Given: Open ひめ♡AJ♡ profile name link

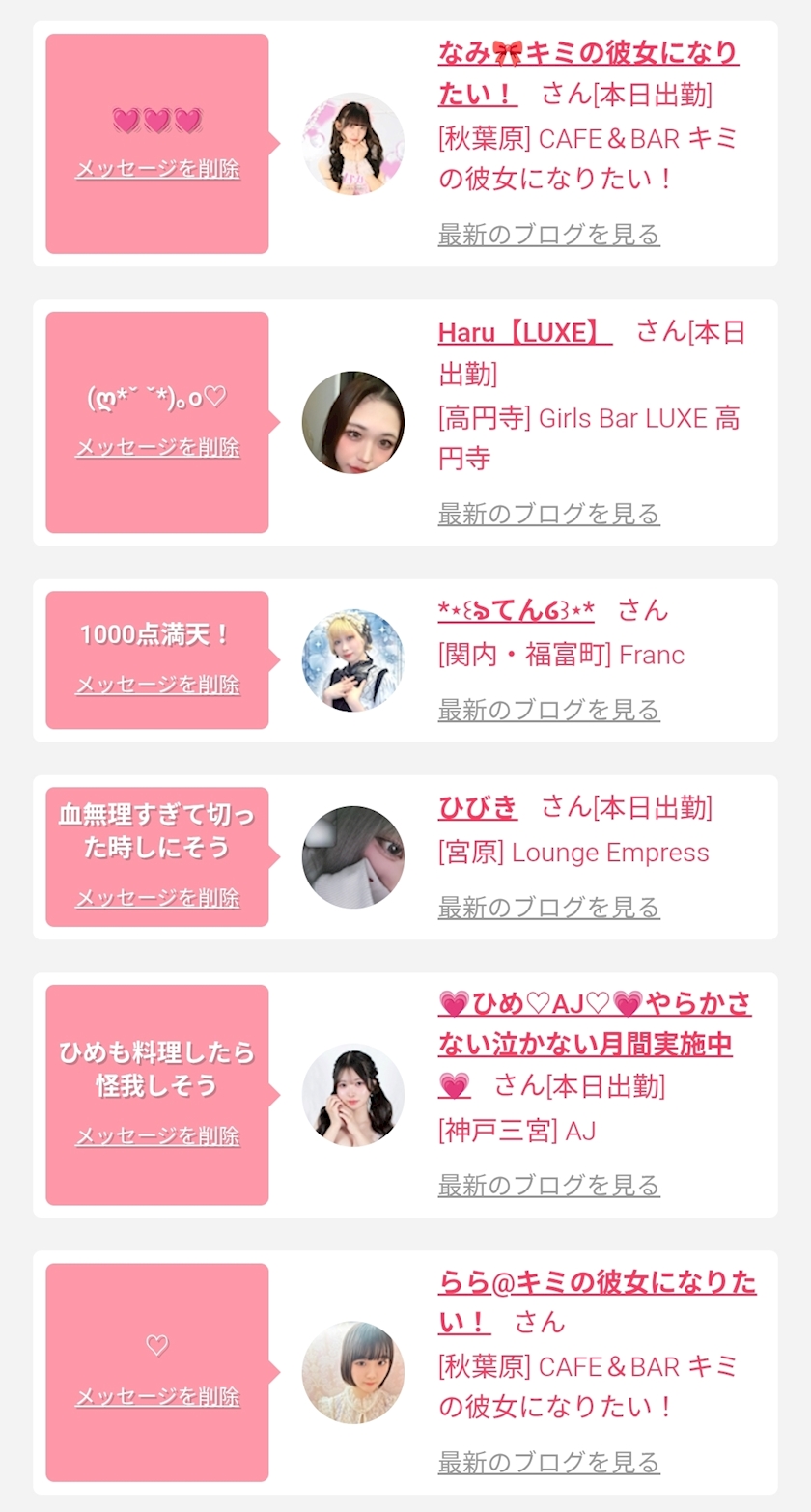Looking at the screenshot, I should (594, 1005).
